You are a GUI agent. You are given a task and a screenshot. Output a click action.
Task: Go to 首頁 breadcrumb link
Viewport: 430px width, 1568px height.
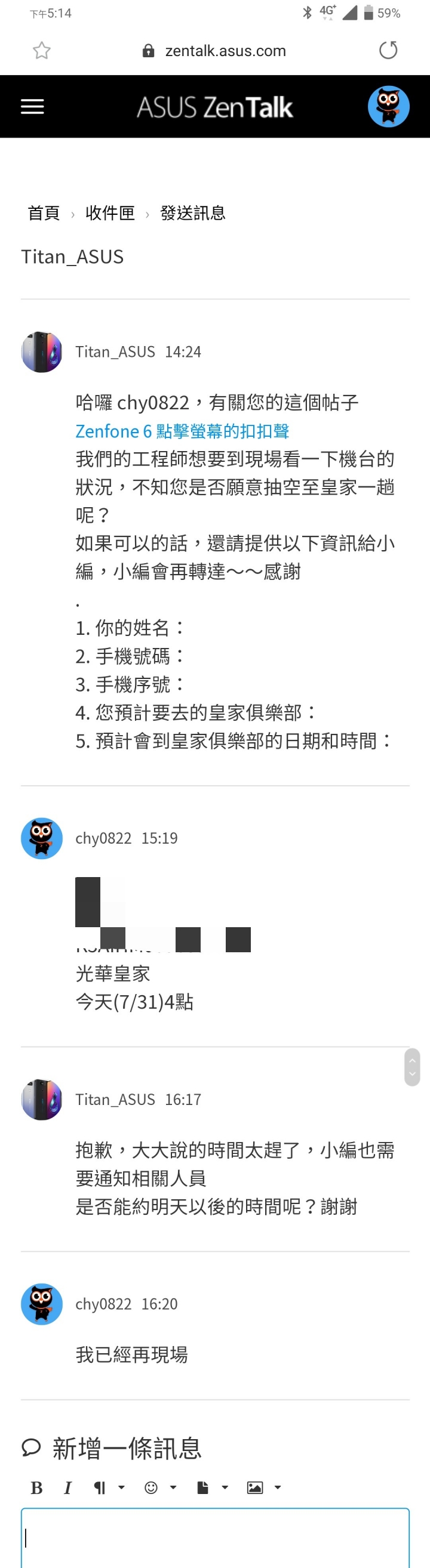pyautogui.click(x=44, y=213)
